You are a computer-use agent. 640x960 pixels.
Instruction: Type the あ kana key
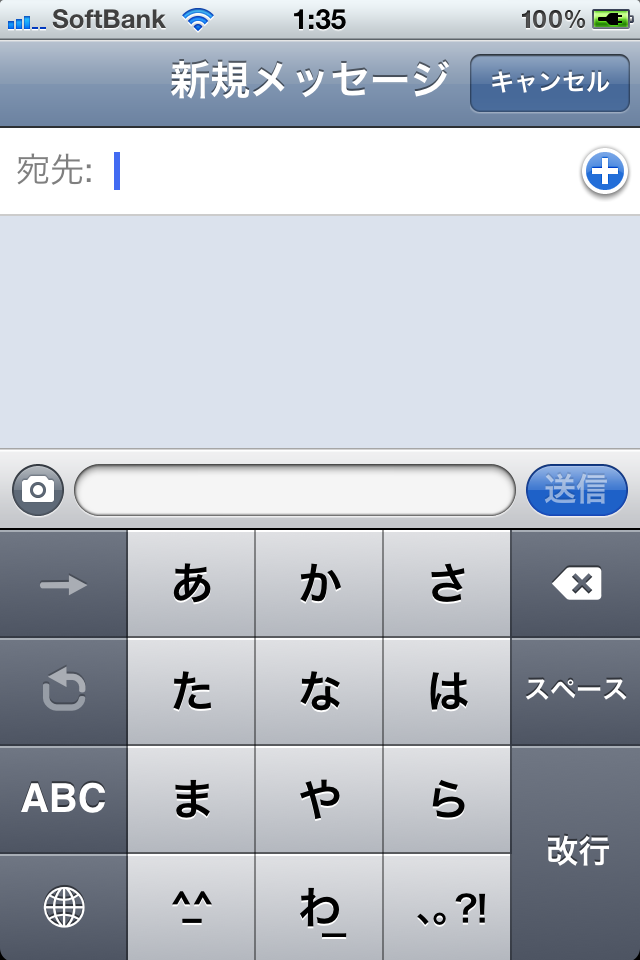(192, 584)
